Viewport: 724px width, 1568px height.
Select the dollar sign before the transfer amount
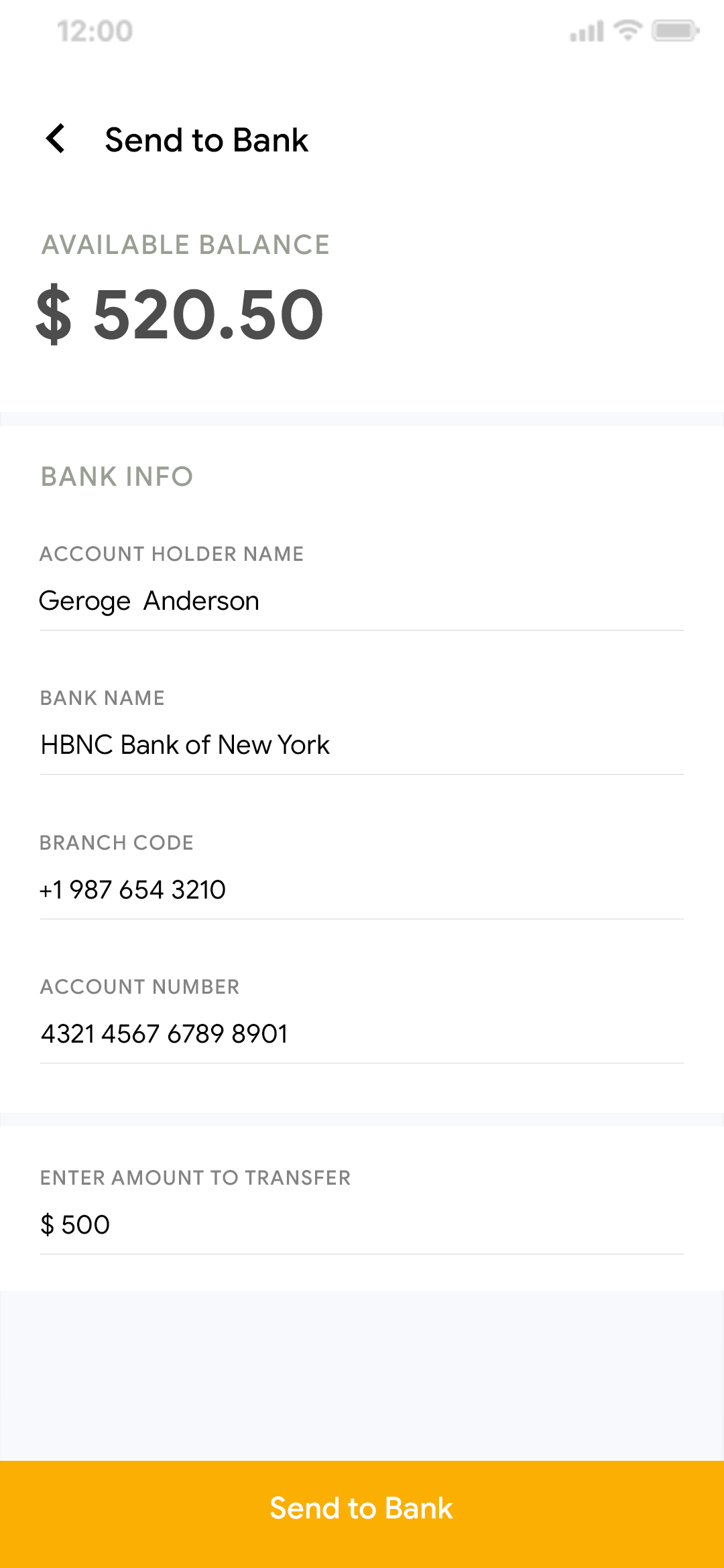(x=48, y=1224)
